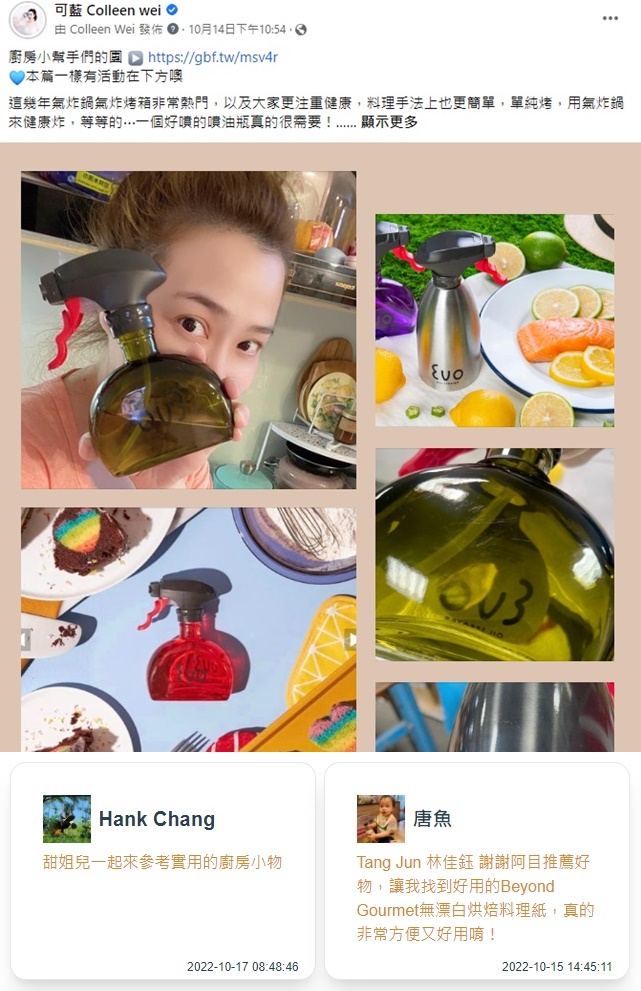Open Hank Chang's comment card
641x991 pixels.
click(162, 870)
